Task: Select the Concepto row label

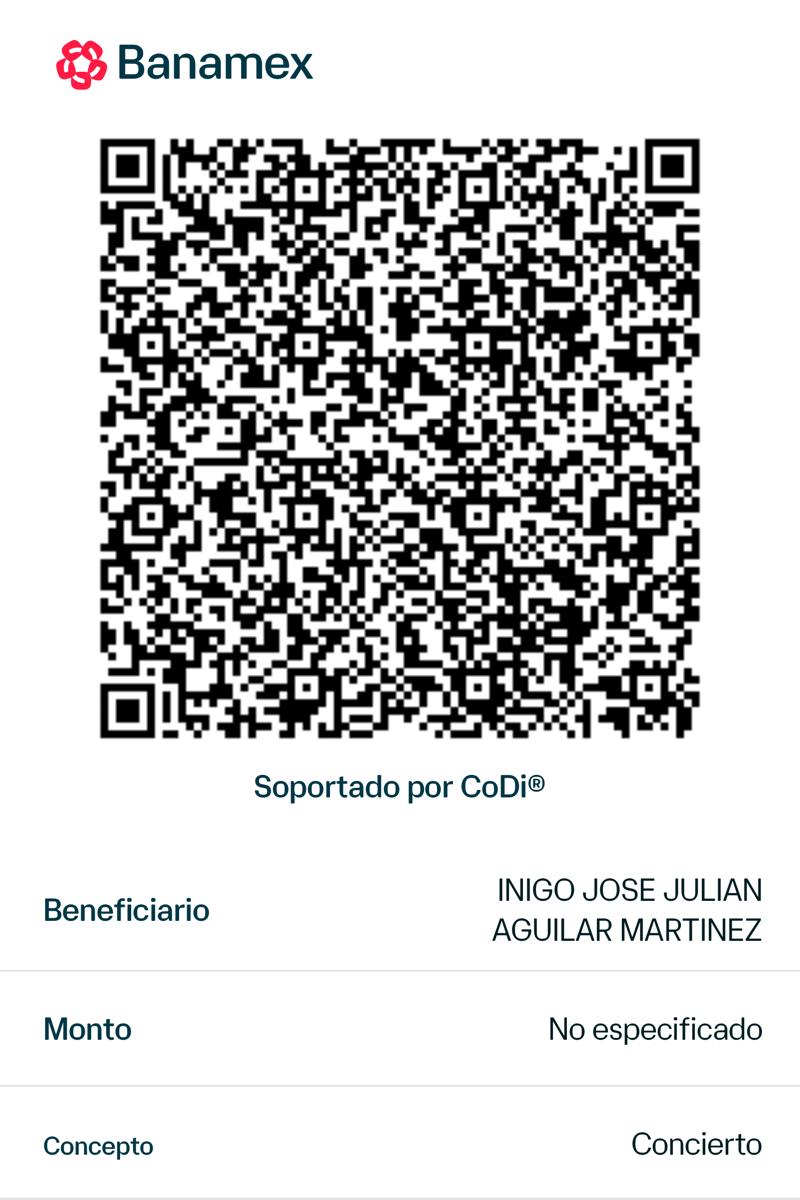Action: [100, 1148]
